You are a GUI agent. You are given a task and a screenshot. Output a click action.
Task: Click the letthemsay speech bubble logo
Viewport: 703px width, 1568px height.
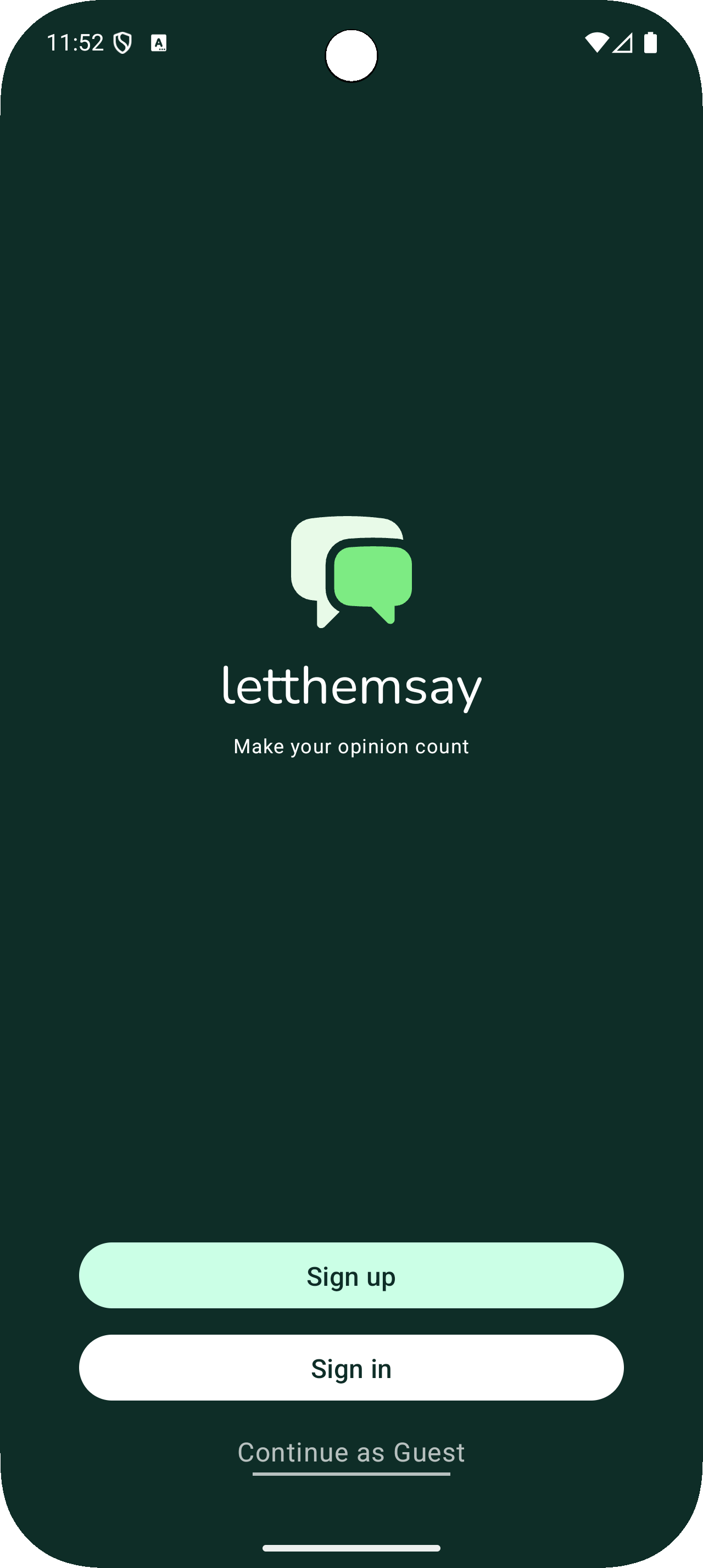tap(352, 572)
